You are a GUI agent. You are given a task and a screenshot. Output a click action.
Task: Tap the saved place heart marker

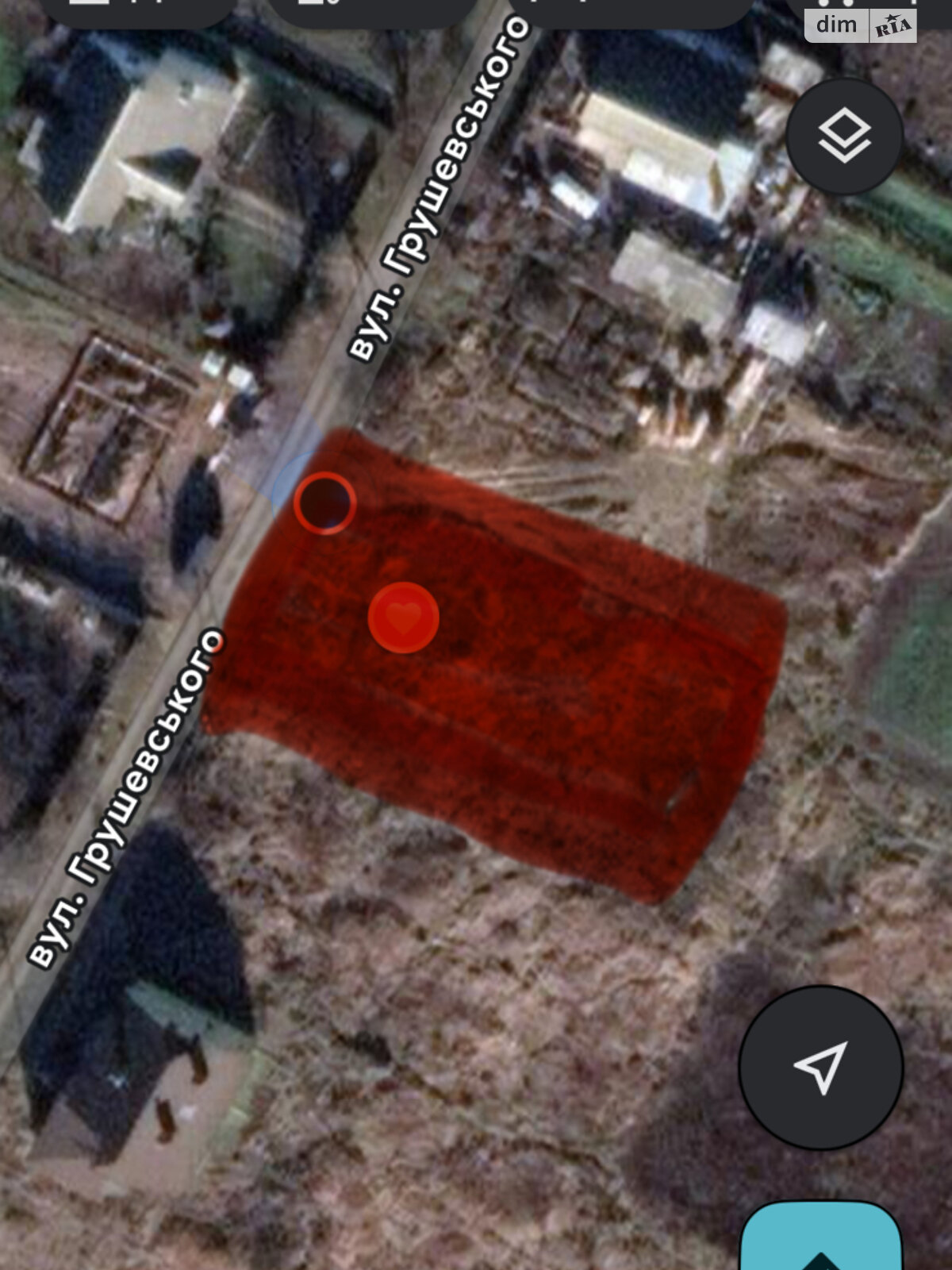pos(403,618)
